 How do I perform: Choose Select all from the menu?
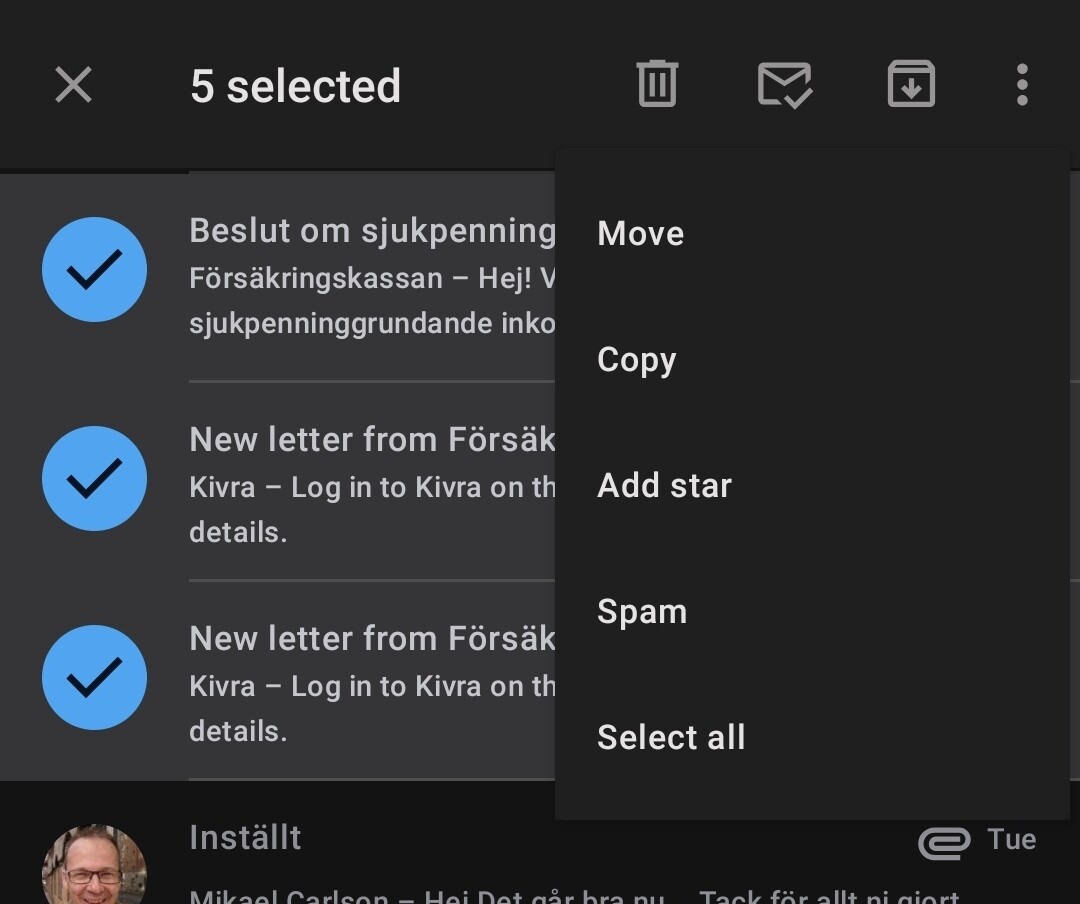coord(671,737)
